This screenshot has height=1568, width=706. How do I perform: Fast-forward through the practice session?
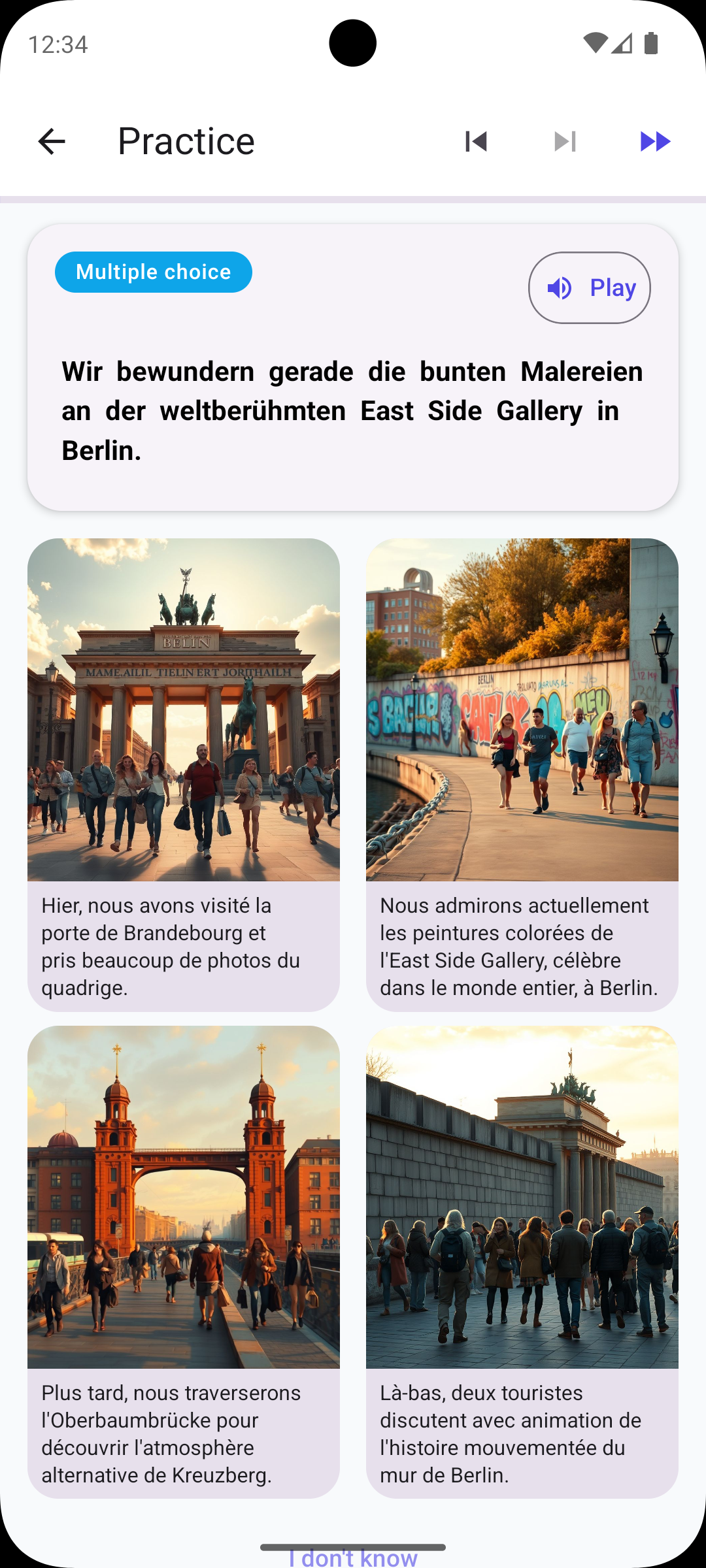656,141
